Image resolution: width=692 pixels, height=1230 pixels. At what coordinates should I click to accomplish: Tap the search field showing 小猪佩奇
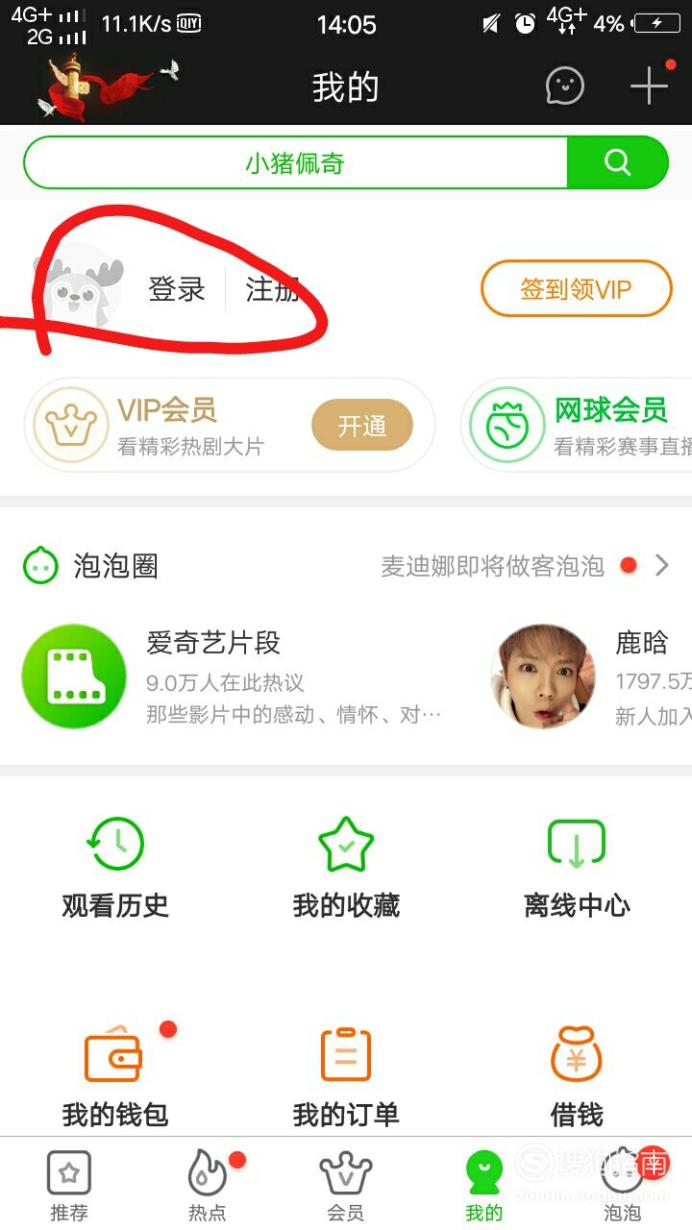295,162
